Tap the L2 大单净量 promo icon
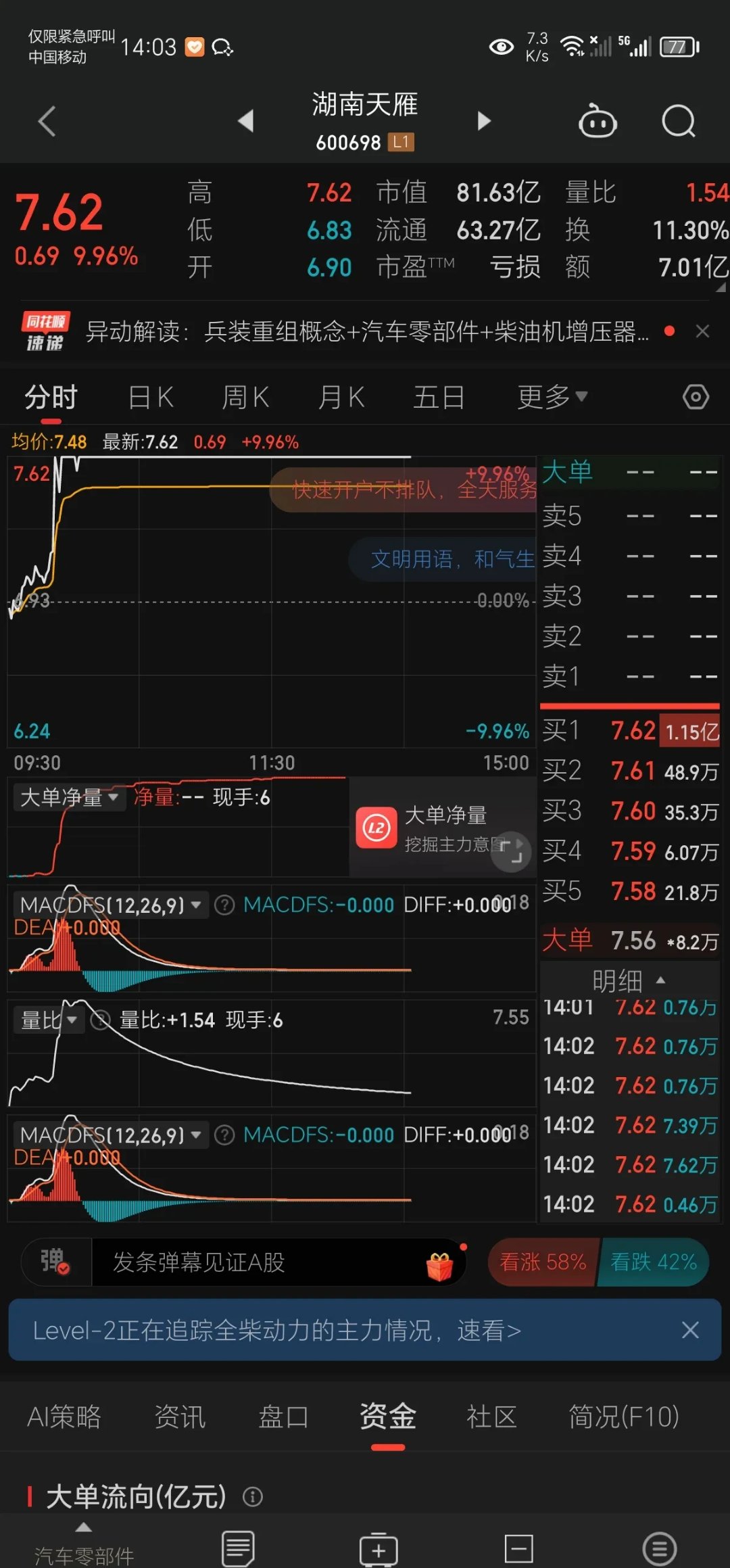The height and width of the screenshot is (1568, 730). [376, 828]
